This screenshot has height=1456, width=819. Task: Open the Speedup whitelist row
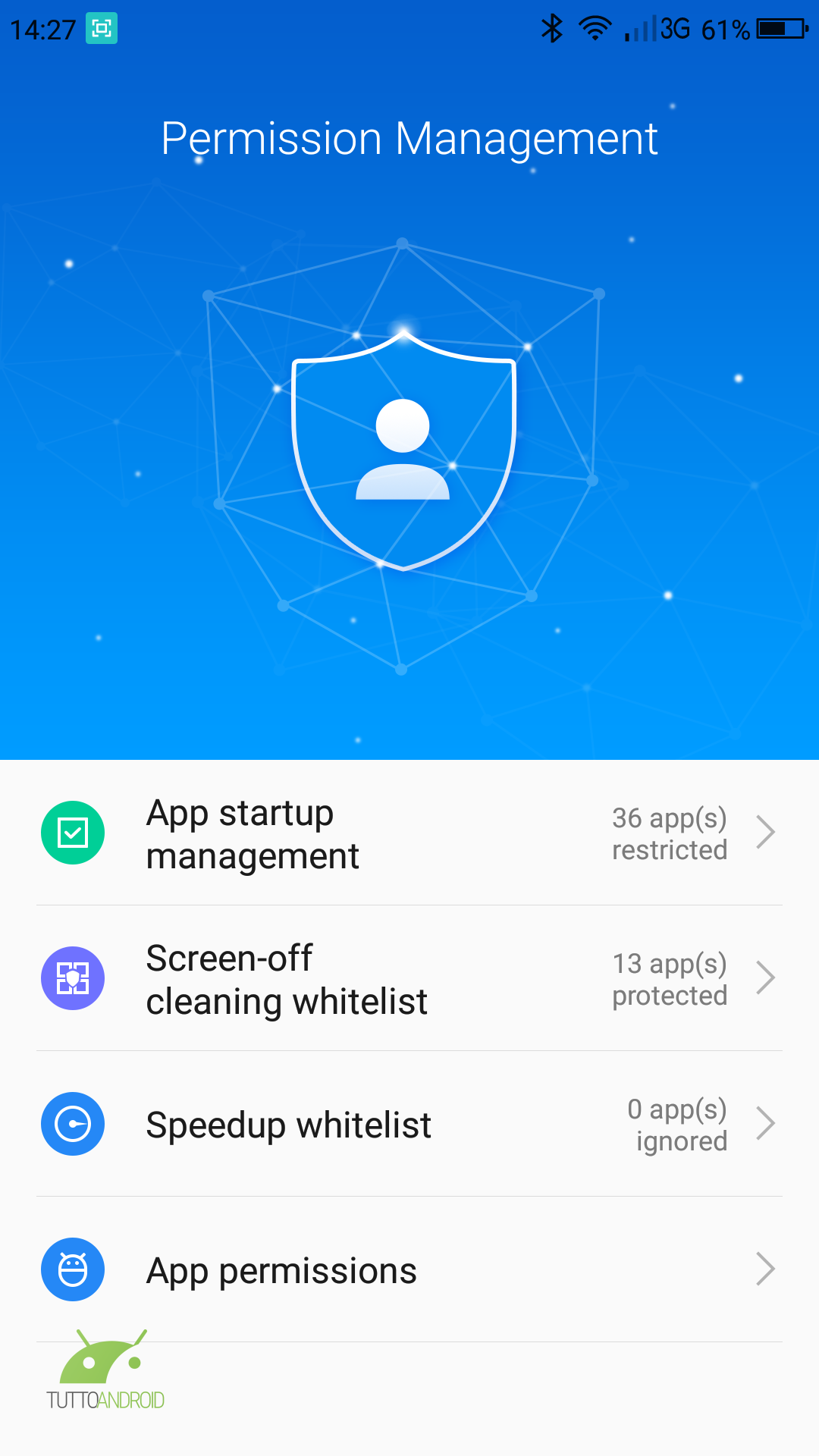point(409,1124)
